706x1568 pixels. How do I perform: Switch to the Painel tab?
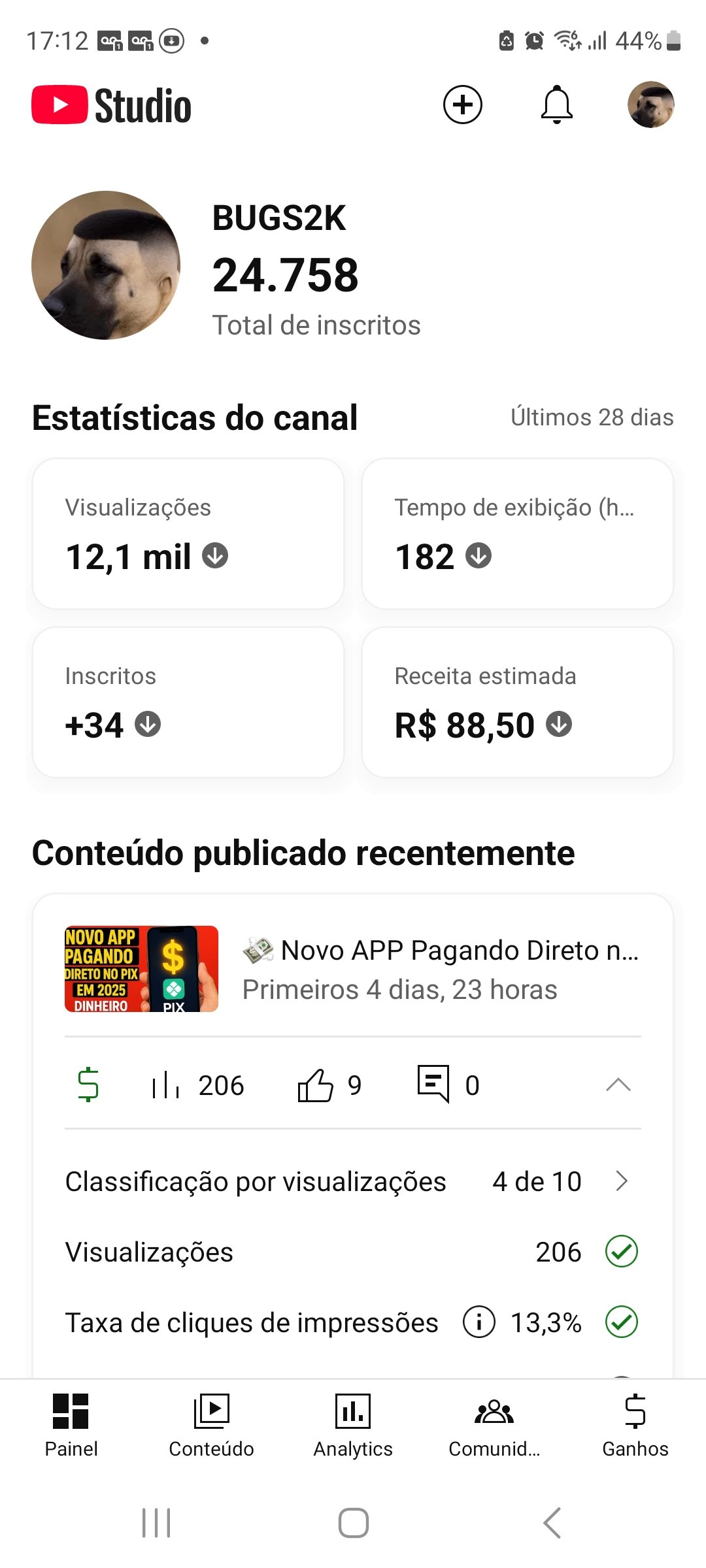tap(71, 1424)
